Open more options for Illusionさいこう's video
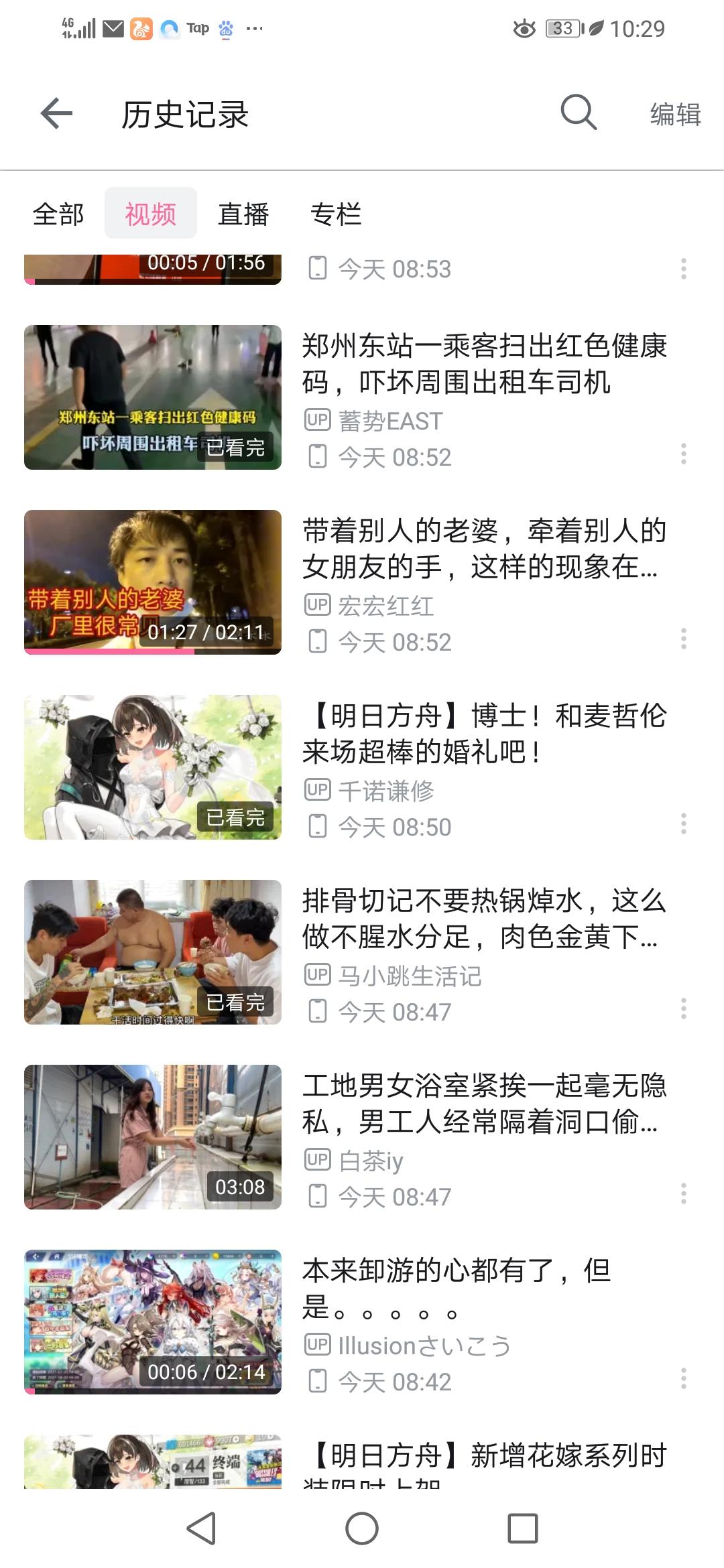The image size is (724, 1568). click(683, 1379)
